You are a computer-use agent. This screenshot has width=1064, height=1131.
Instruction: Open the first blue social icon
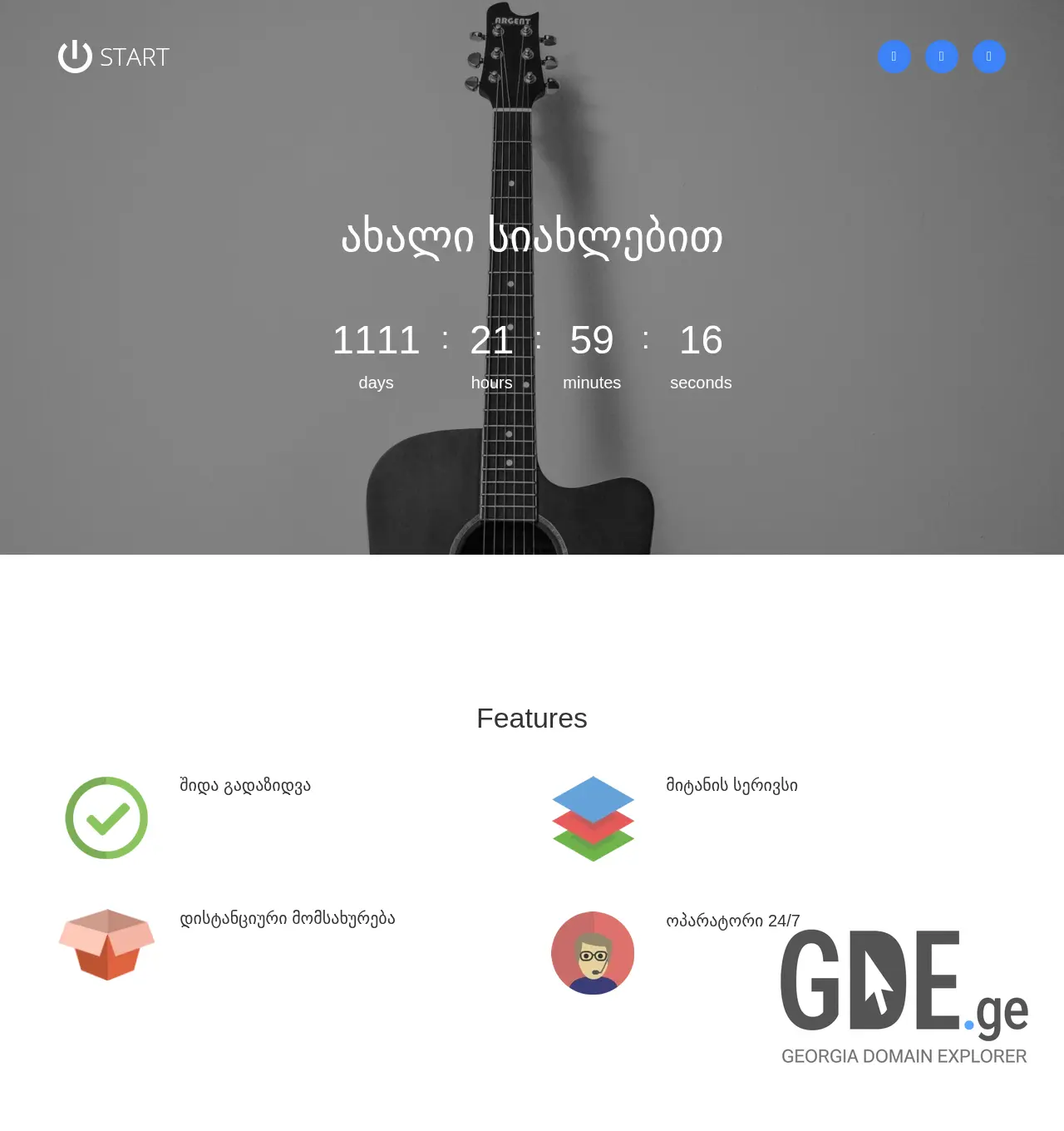click(x=894, y=57)
